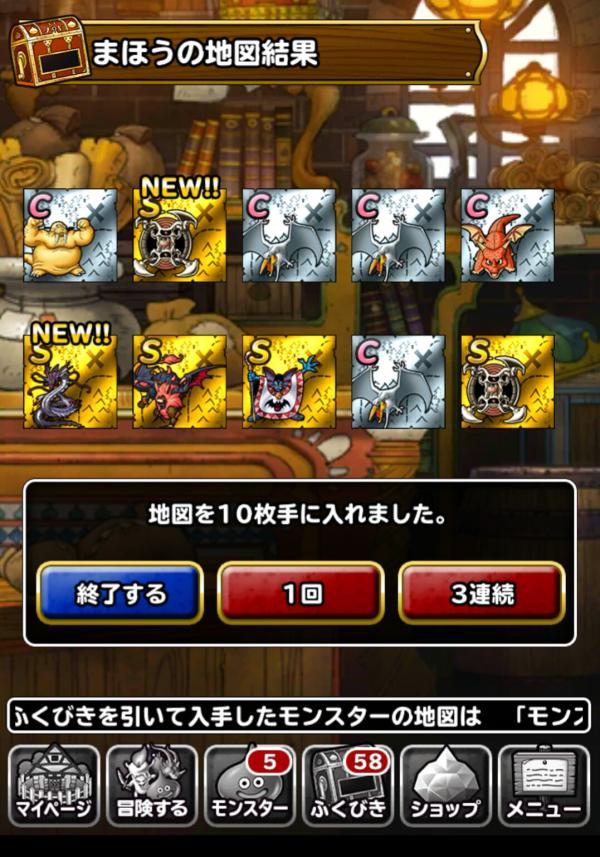Open the ふくびき tab
The width and height of the screenshot is (600, 857).
coord(349,786)
